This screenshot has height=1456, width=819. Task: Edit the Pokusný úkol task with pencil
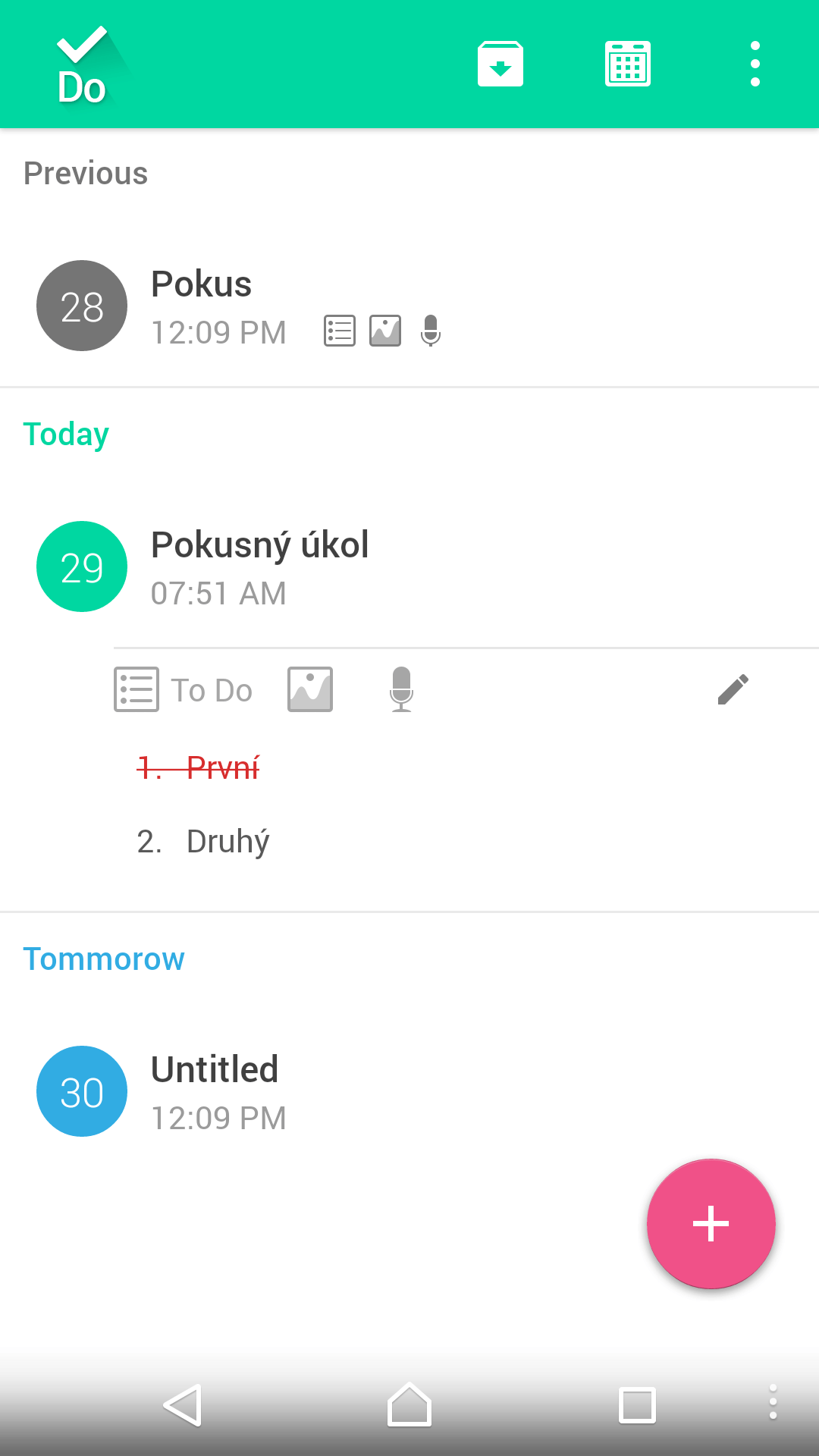(x=733, y=689)
